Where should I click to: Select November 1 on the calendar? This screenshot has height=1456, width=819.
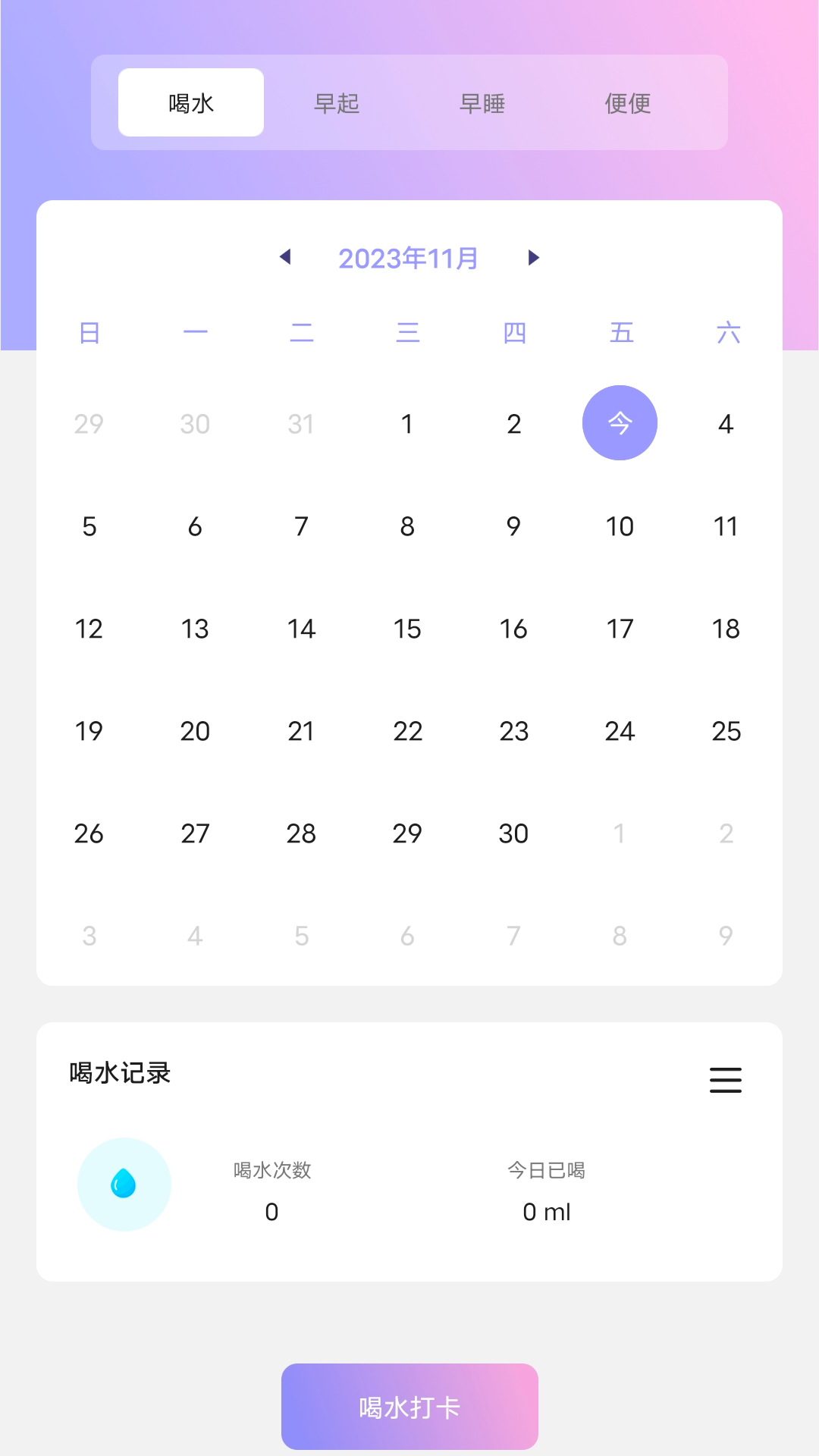click(x=407, y=424)
